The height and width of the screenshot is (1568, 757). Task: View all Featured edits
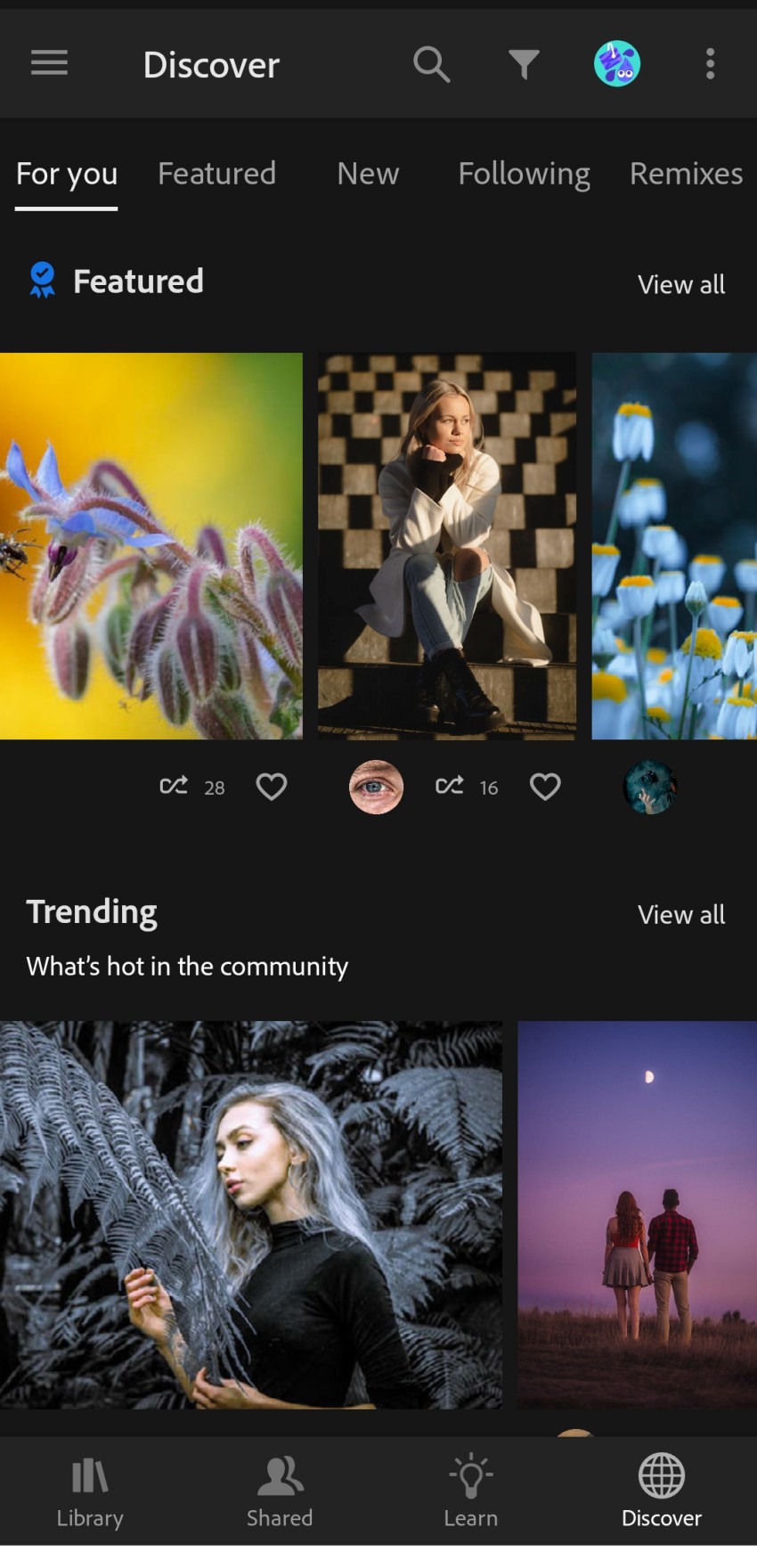[x=681, y=283]
